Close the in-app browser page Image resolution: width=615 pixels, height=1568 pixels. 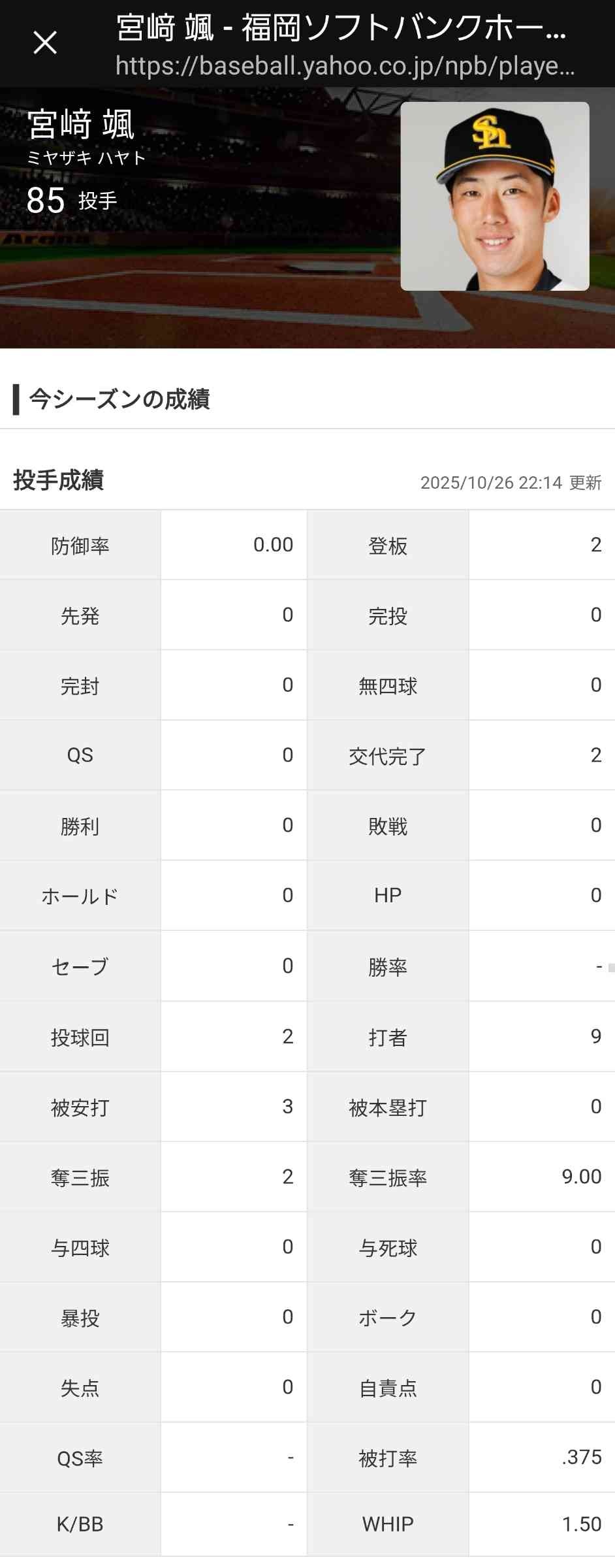pos(45,43)
